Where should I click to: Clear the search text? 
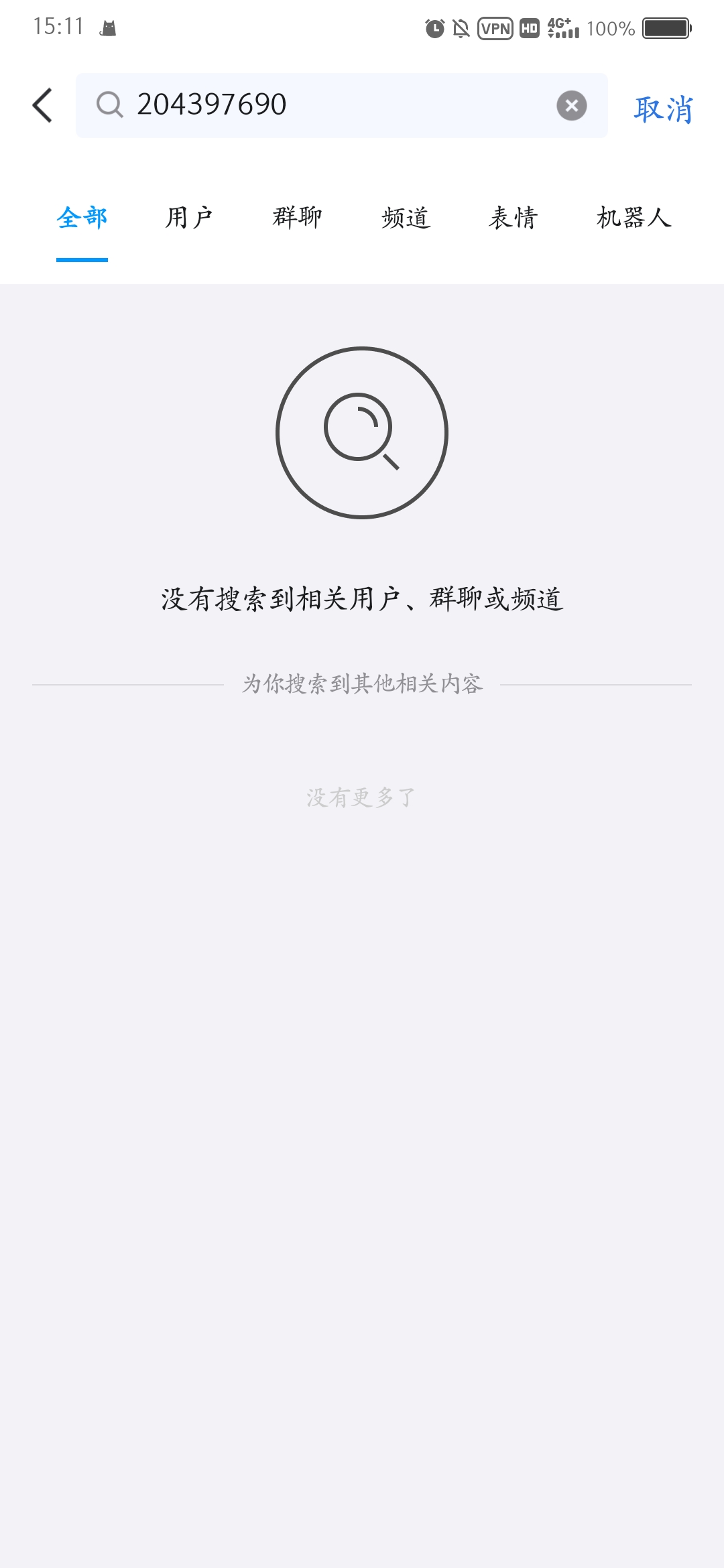tap(571, 106)
